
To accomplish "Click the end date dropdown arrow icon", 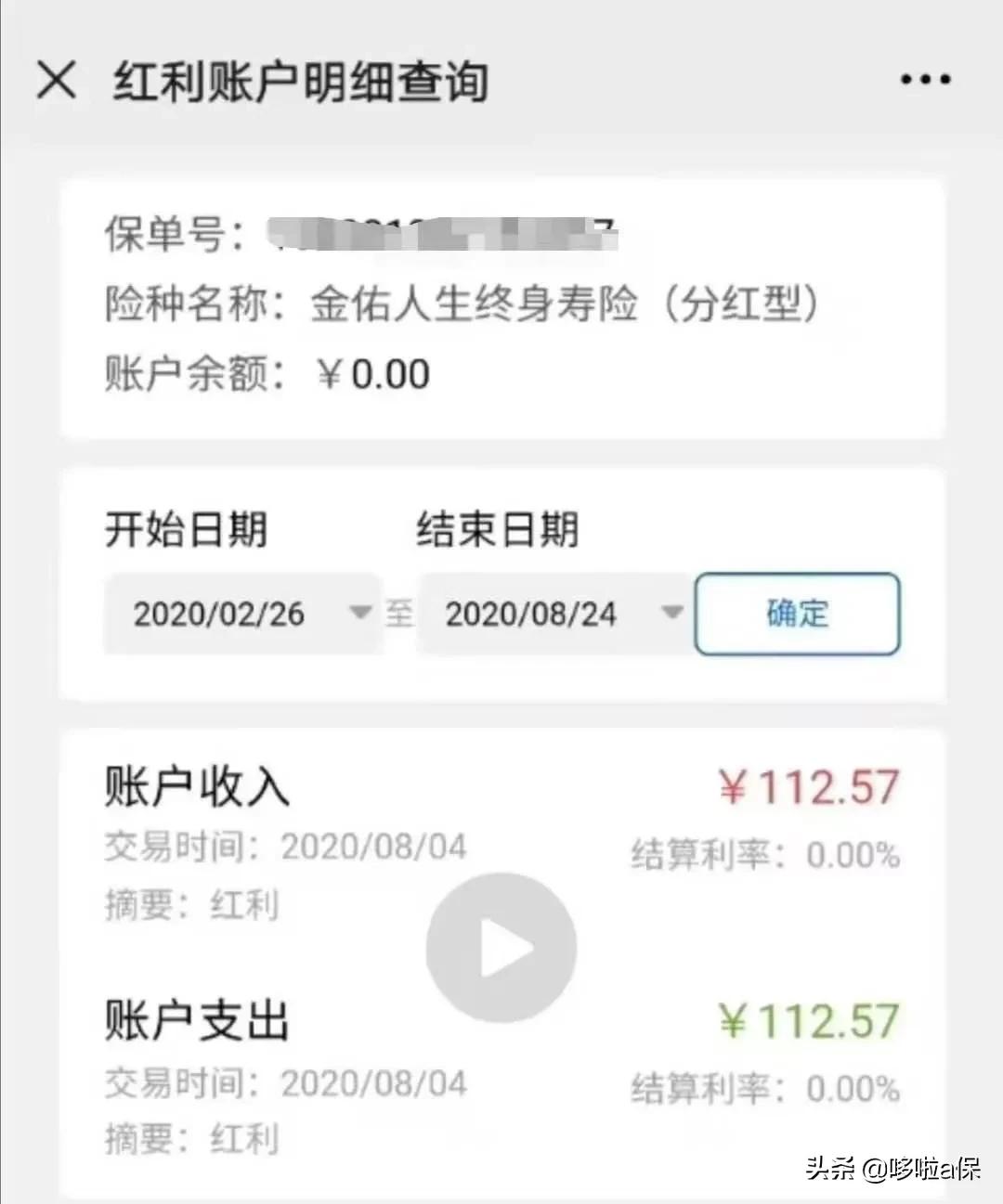I will [x=672, y=614].
